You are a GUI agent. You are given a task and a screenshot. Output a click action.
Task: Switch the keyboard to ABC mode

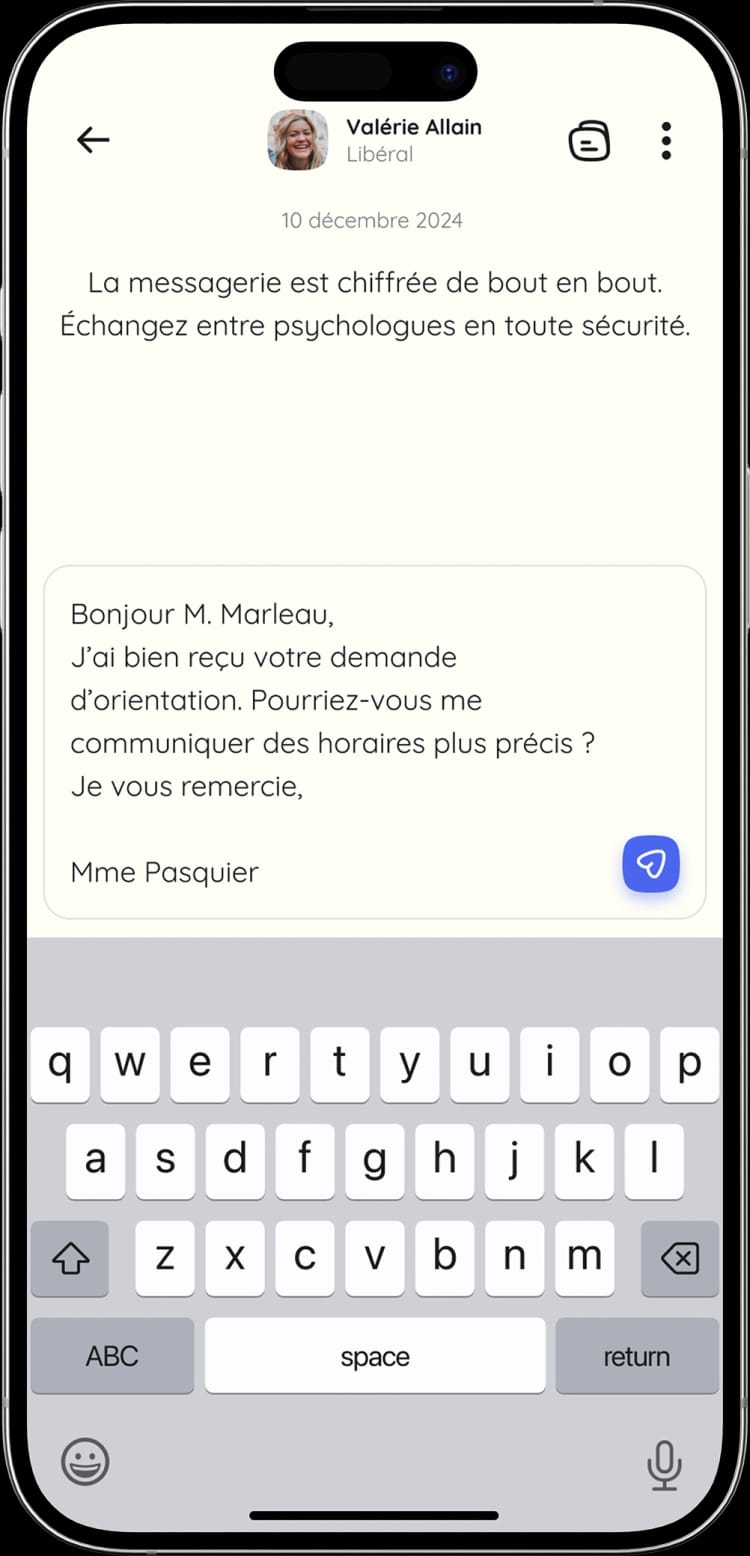click(112, 1356)
